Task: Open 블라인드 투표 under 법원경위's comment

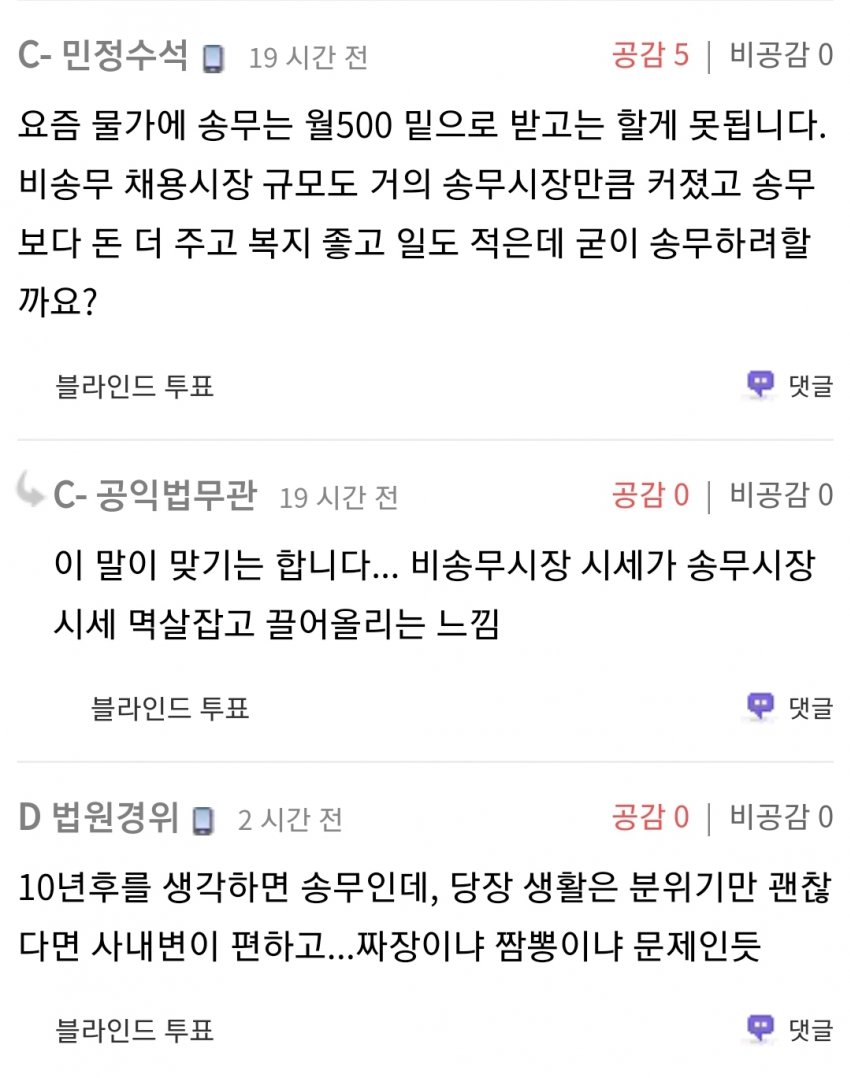Action: coord(135,1029)
